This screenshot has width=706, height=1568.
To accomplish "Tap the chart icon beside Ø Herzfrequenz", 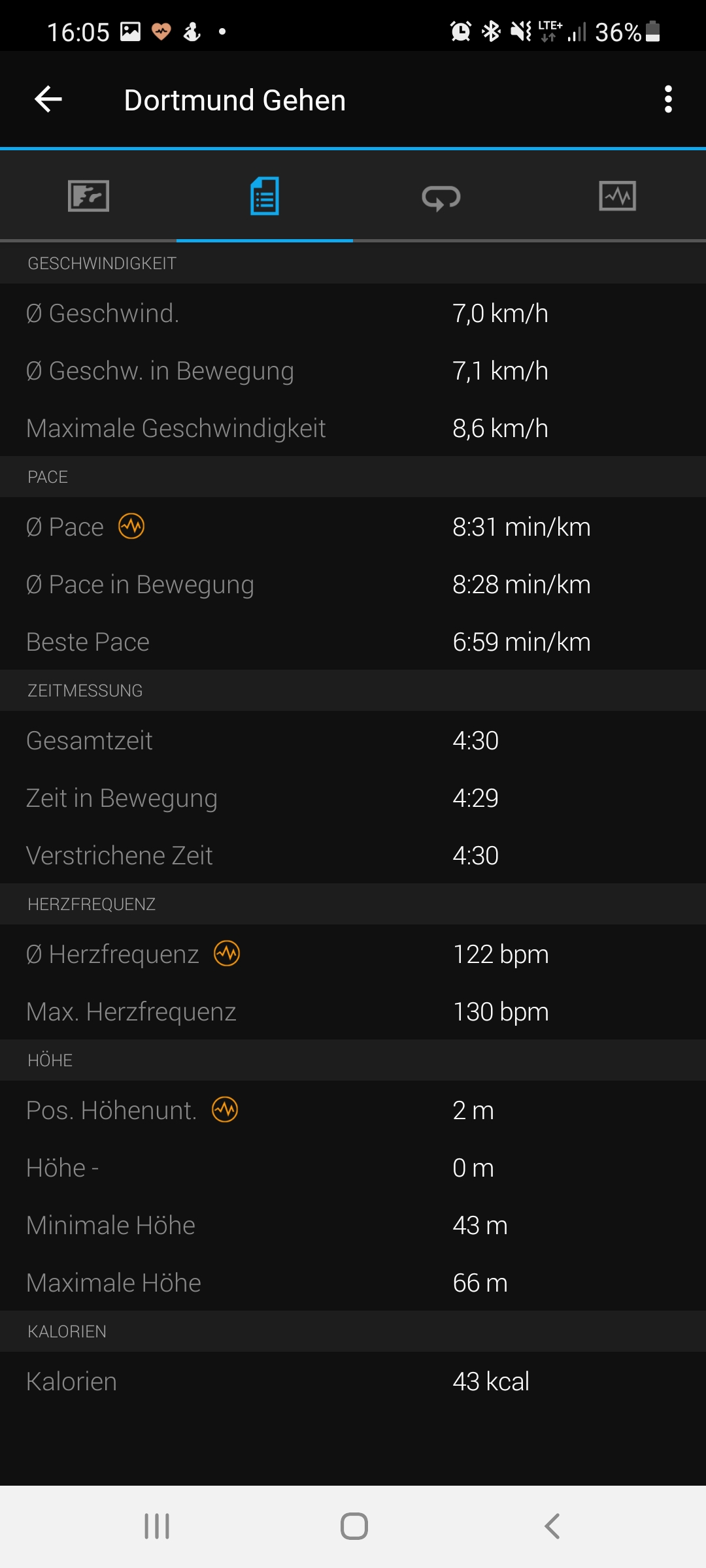I will (x=227, y=954).
